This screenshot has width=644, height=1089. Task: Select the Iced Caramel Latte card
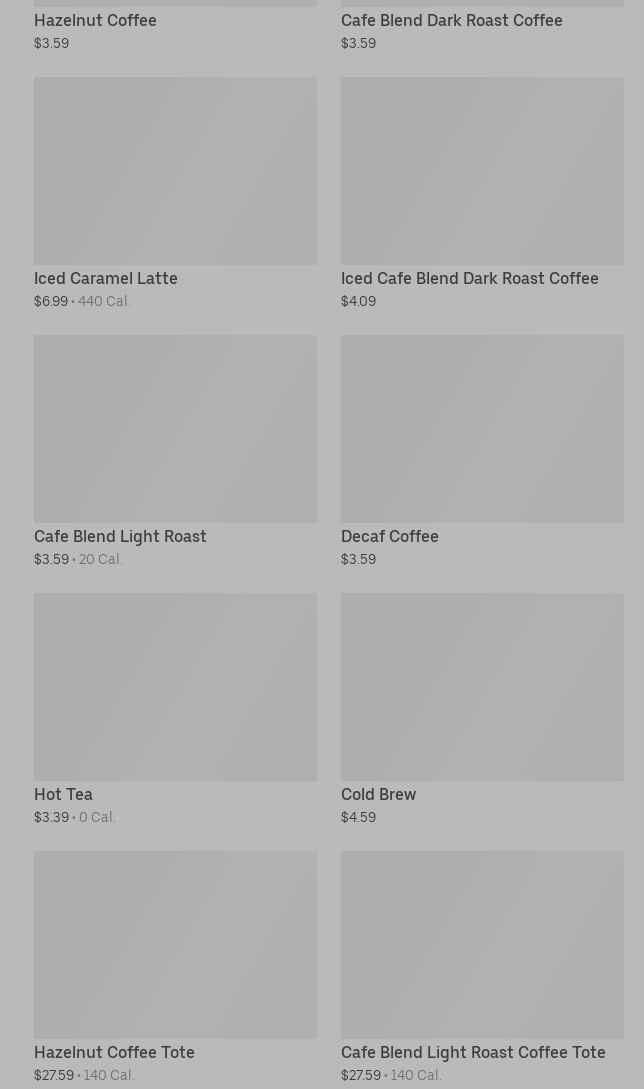point(175,193)
